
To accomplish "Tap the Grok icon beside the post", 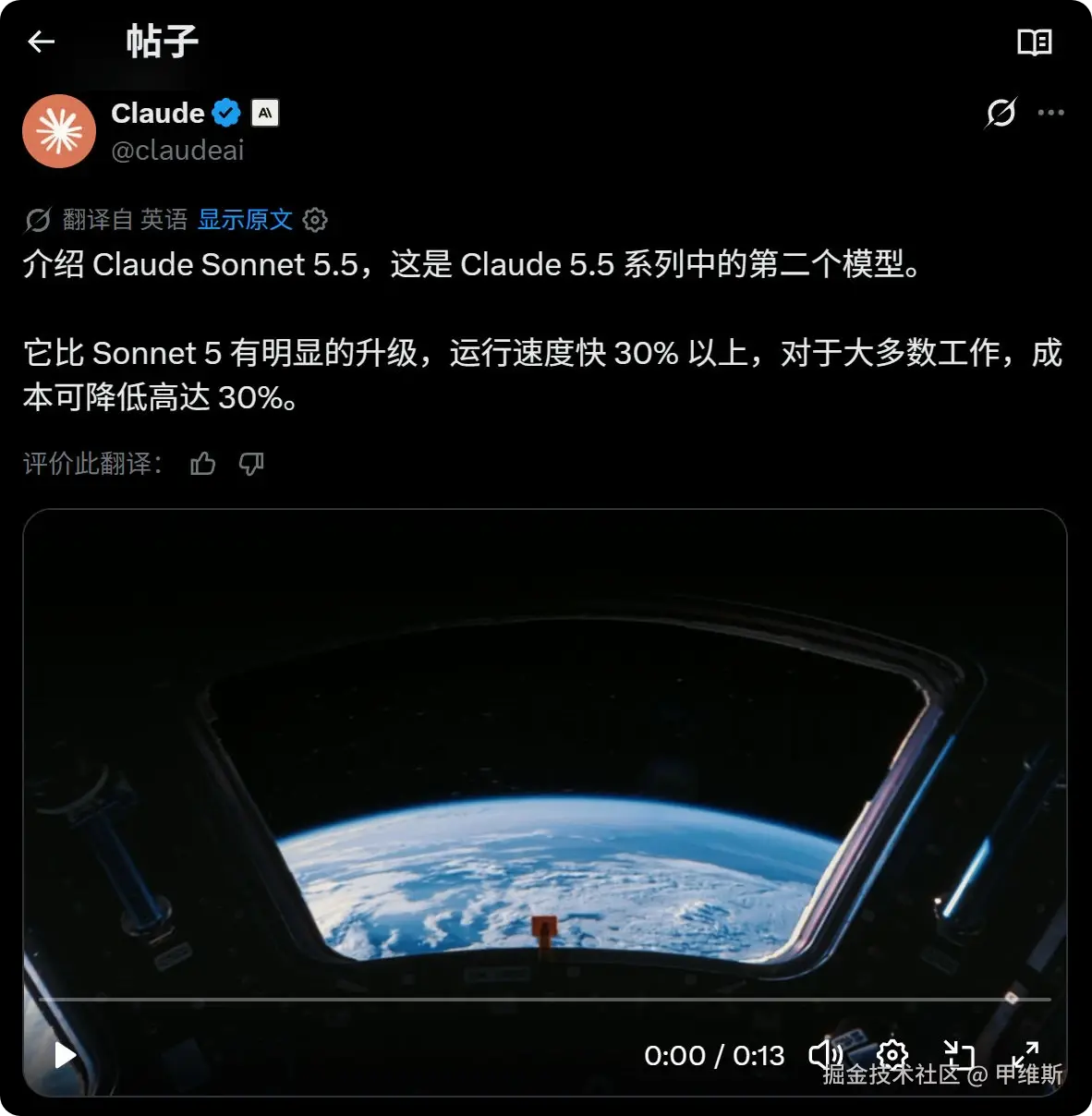I will tap(1001, 113).
